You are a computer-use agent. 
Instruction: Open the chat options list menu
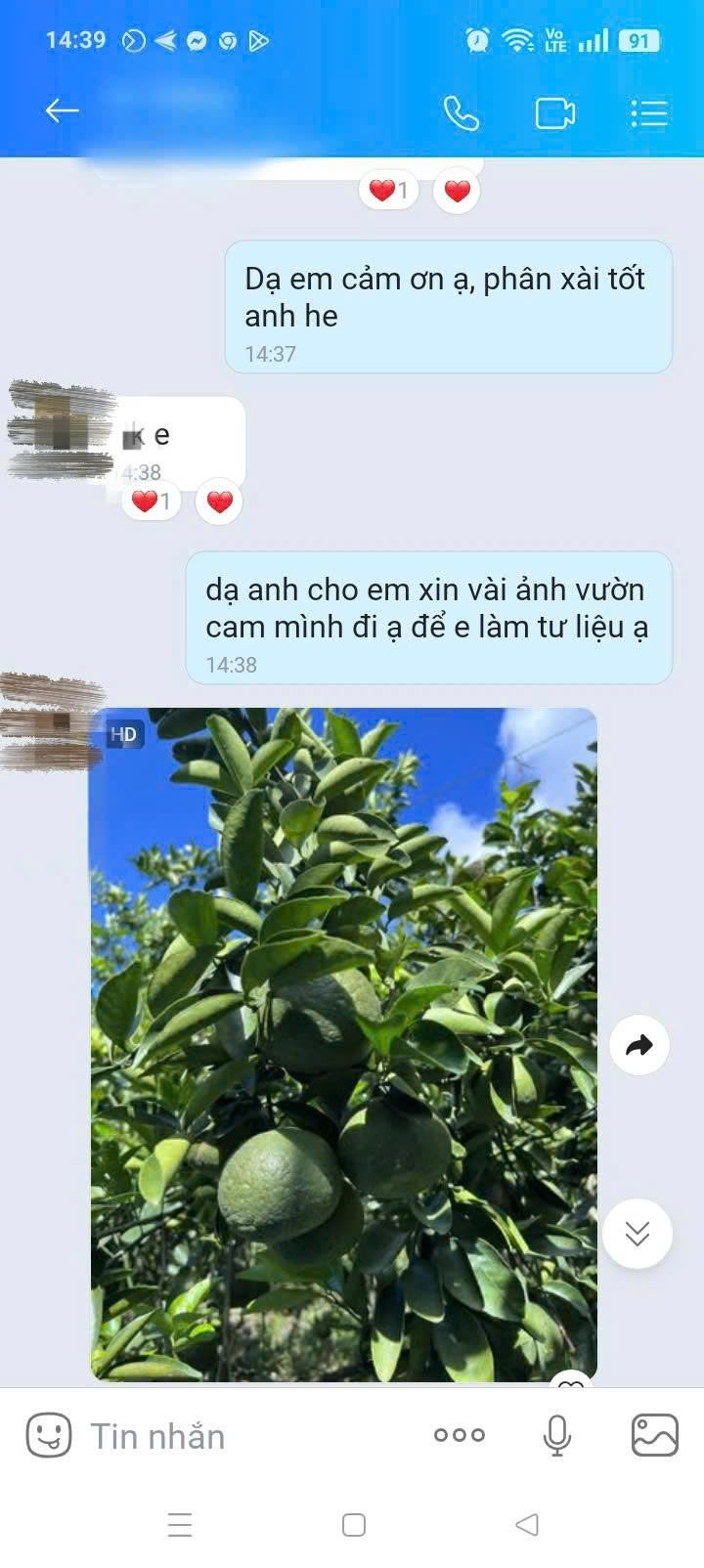click(x=648, y=113)
